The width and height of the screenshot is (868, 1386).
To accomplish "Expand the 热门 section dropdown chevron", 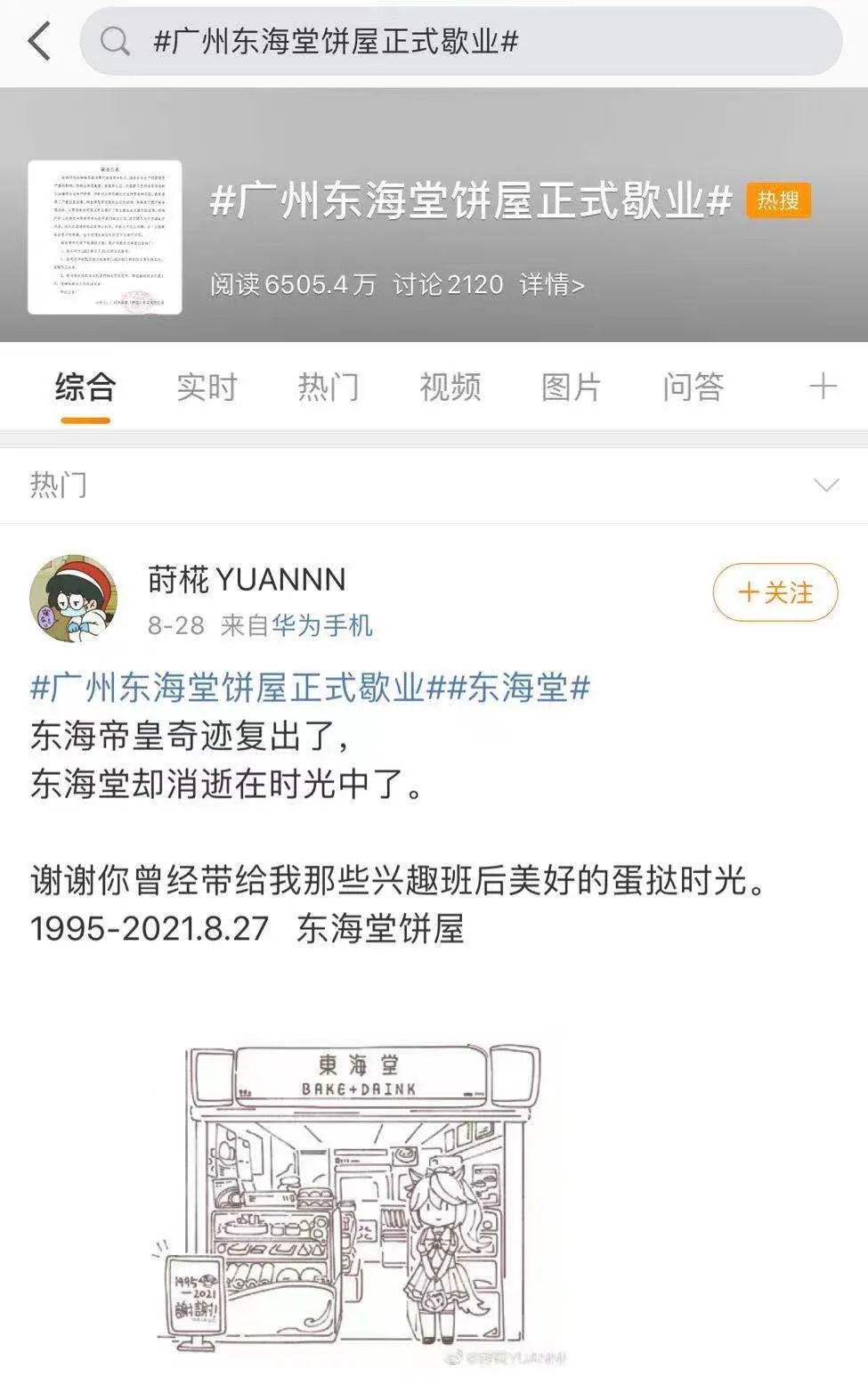I will (826, 485).
